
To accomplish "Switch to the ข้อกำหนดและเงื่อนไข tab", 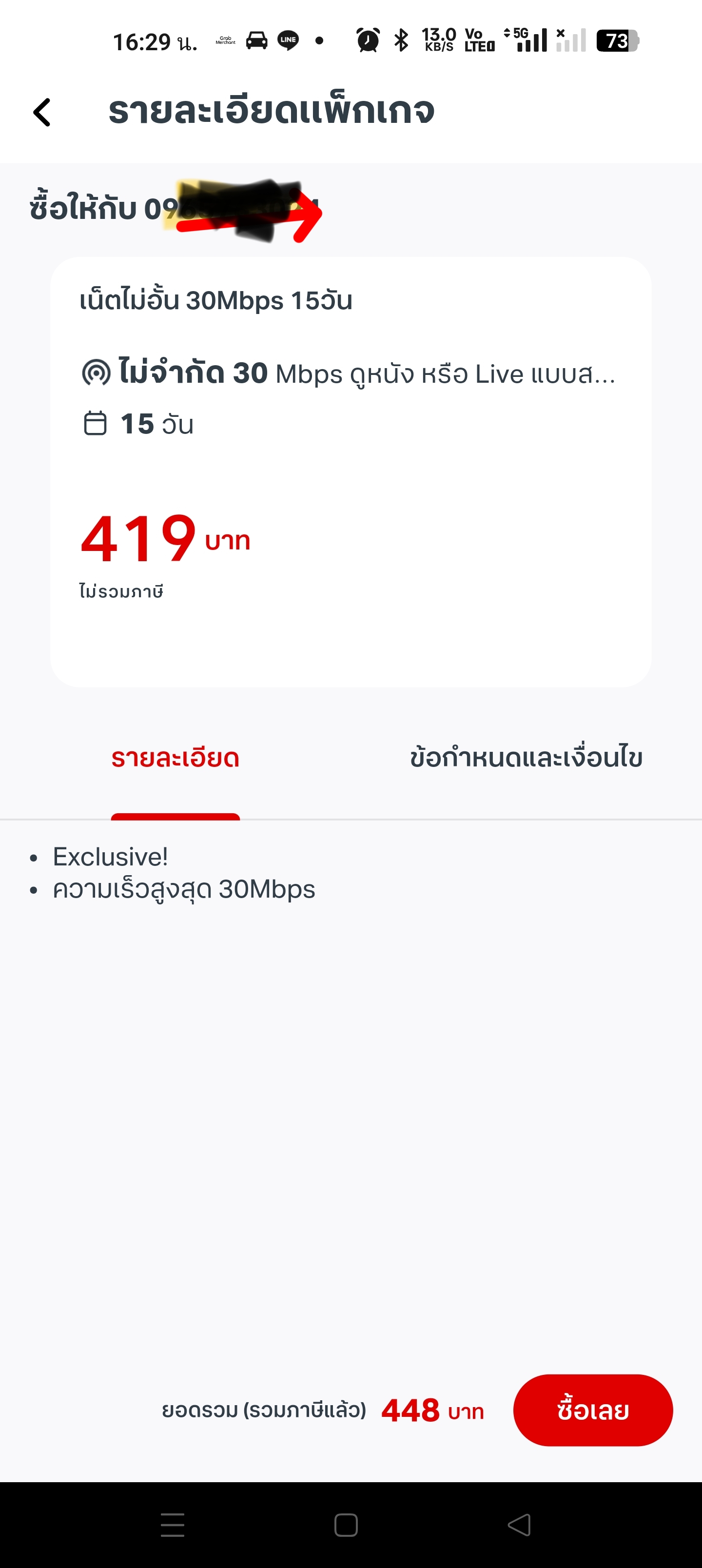I will click(526, 759).
